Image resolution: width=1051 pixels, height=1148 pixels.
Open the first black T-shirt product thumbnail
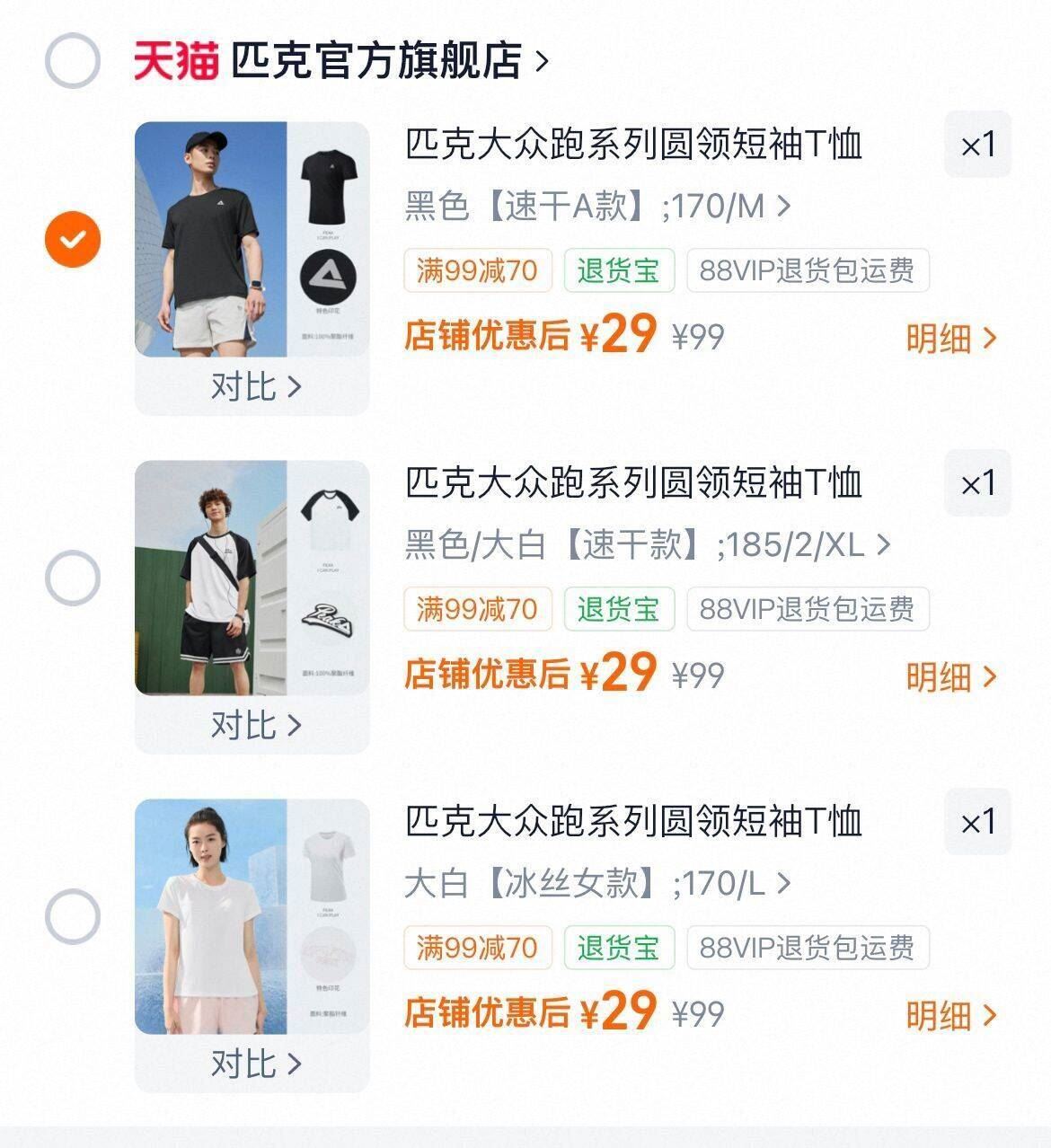click(x=252, y=243)
